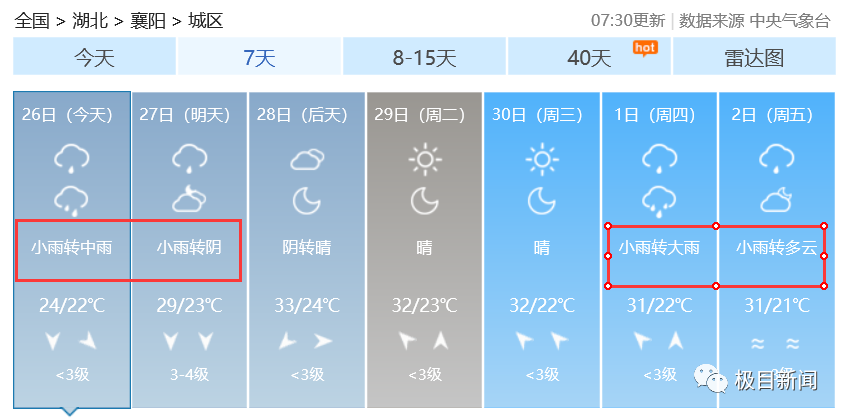Screen dimensions: 846x418
Task: Open the 雷达图 tab
Action: (753, 57)
